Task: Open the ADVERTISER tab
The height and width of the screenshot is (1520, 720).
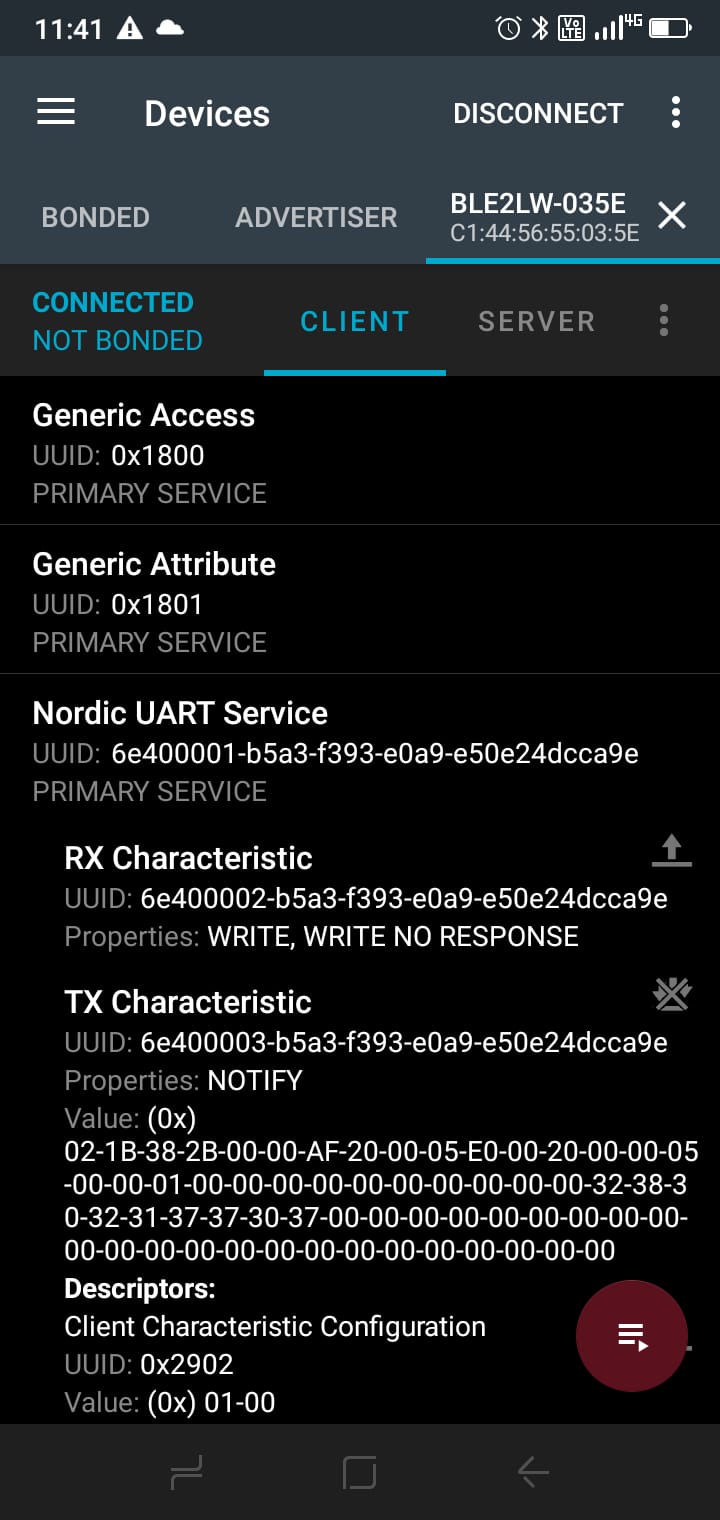Action: pos(316,217)
